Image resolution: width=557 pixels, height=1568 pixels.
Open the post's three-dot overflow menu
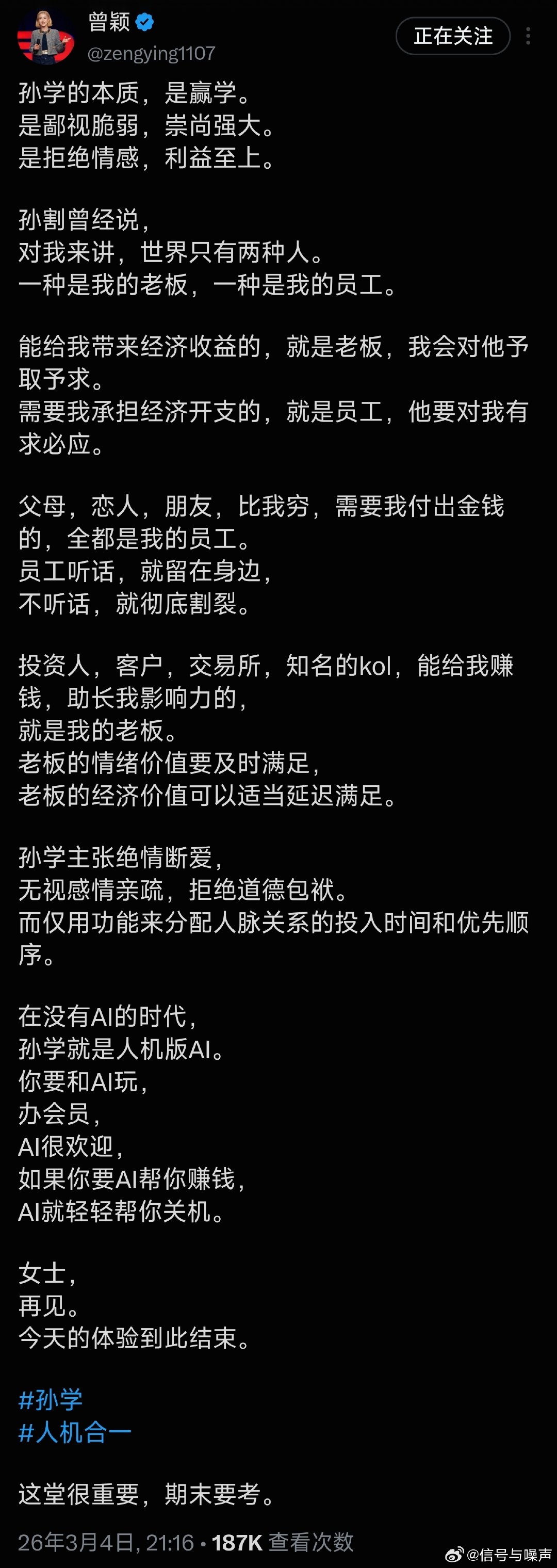(528, 36)
